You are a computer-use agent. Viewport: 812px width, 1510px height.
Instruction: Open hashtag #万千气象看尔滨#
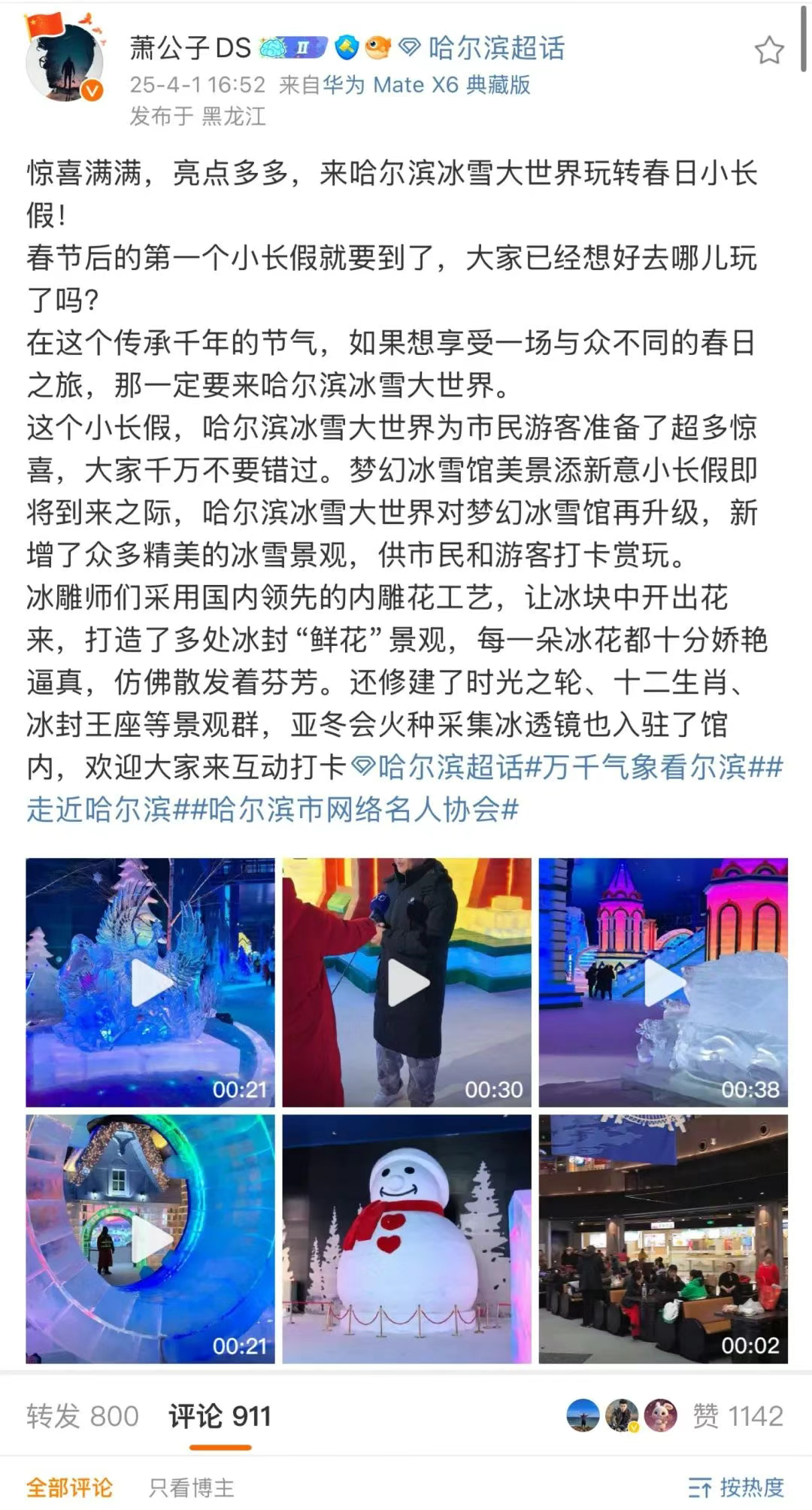point(647,767)
